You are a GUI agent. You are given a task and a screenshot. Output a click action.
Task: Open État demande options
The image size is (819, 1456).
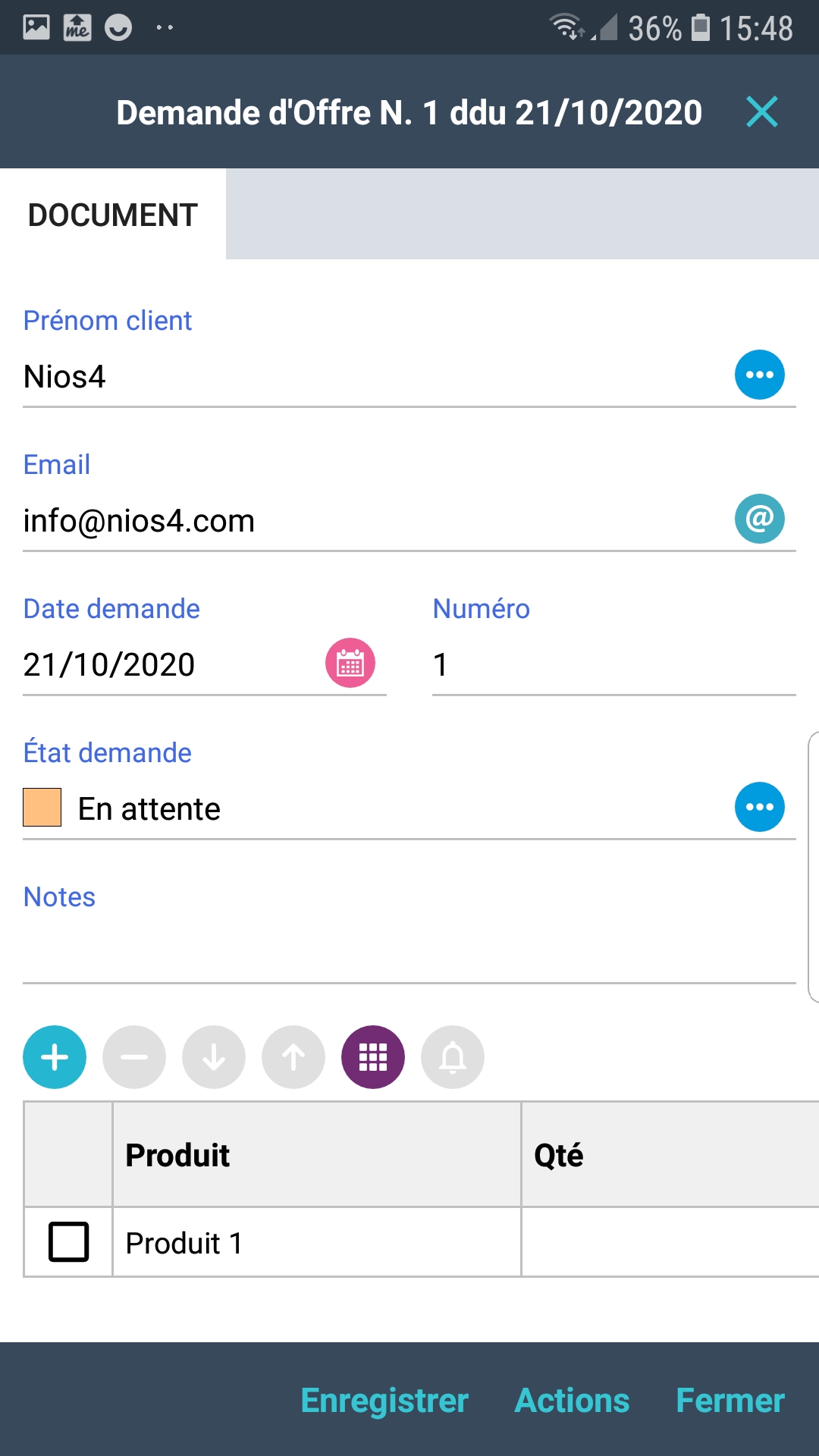pos(759,807)
